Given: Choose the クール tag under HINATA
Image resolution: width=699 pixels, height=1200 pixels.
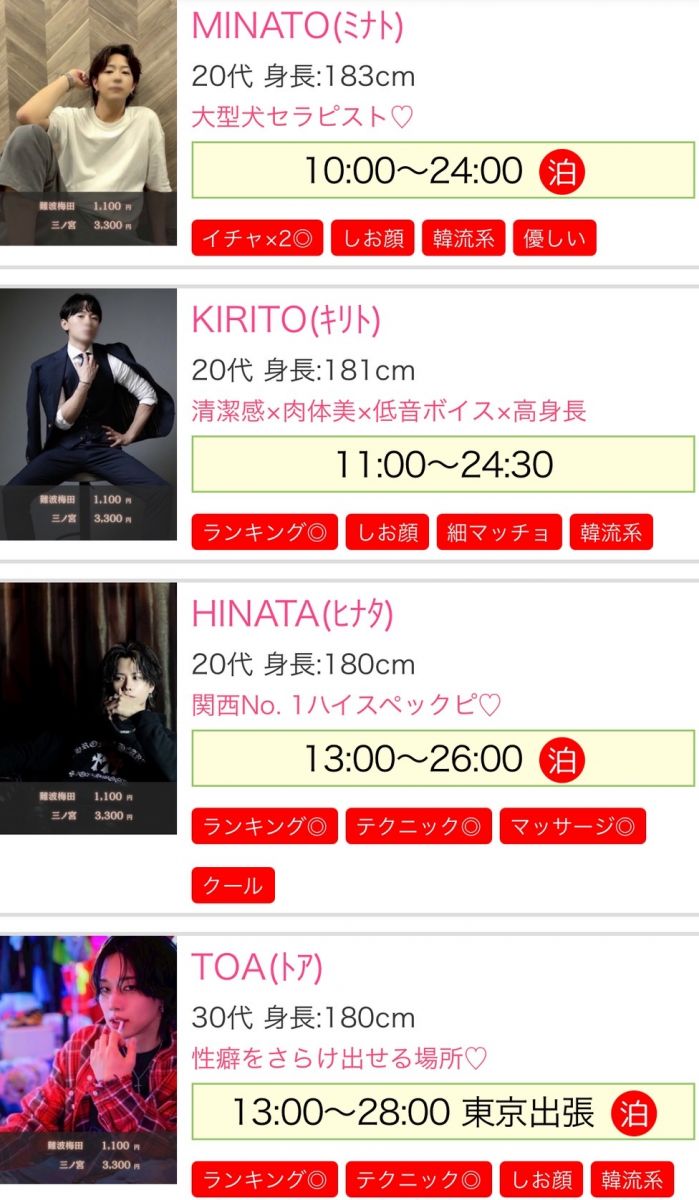Looking at the screenshot, I should [233, 886].
